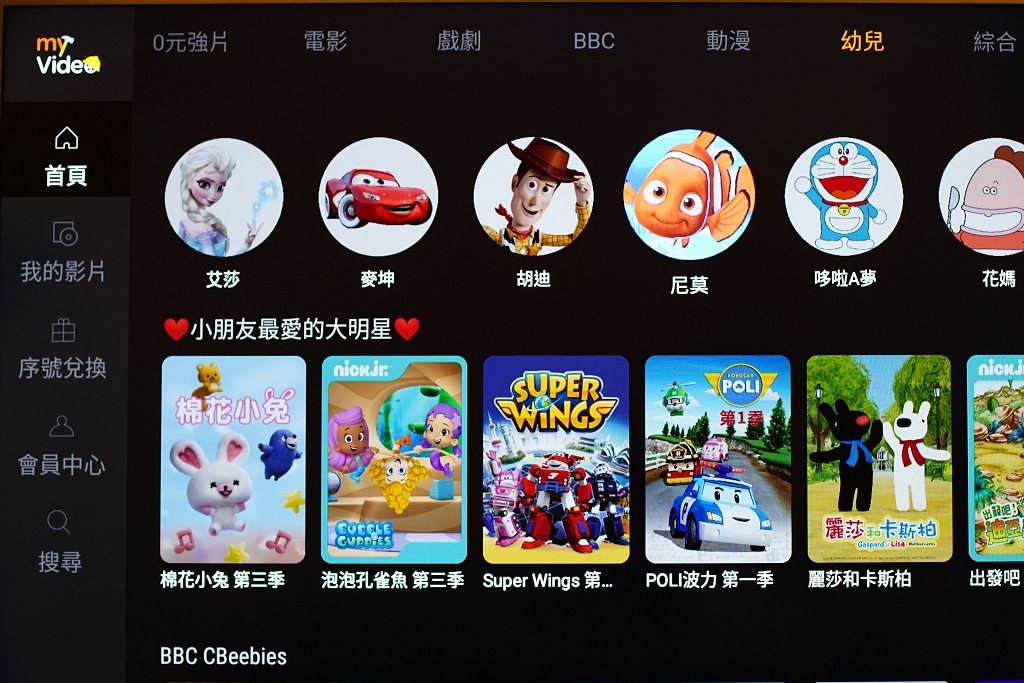The width and height of the screenshot is (1024, 683).
Task: Choose the 哆啦A夢 character circle
Action: pyautogui.click(x=844, y=197)
